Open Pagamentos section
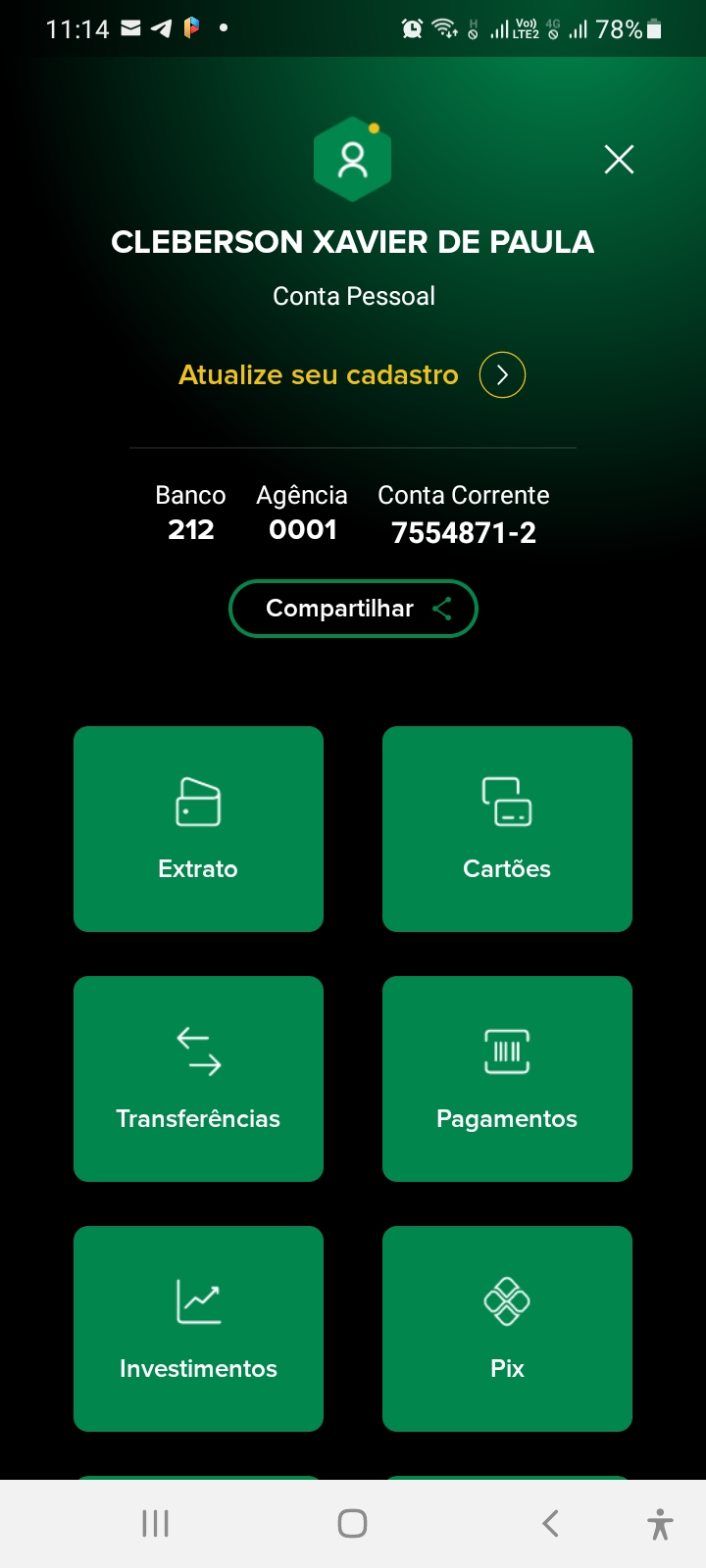The image size is (706, 1568). [x=507, y=1078]
